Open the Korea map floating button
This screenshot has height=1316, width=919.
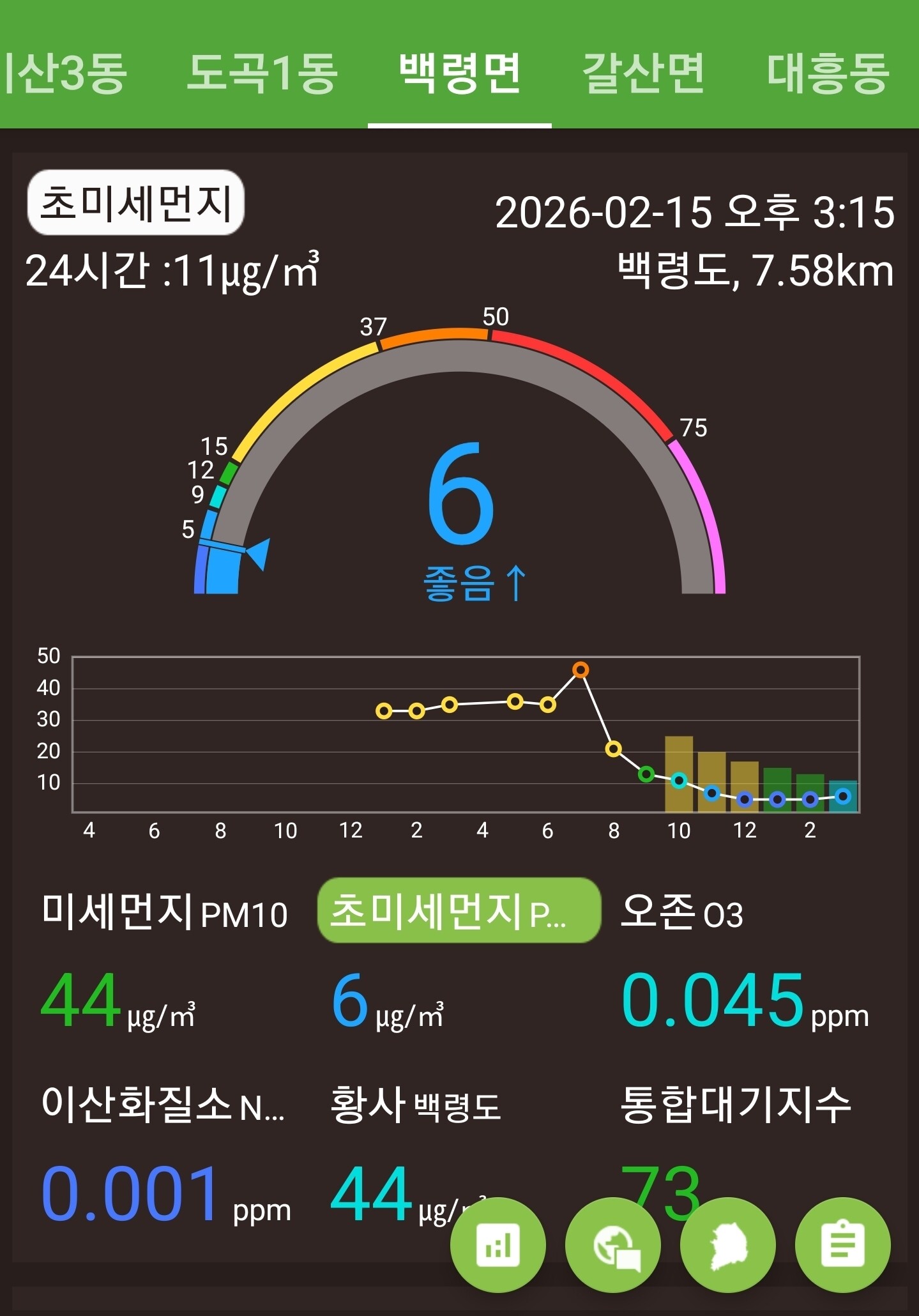tap(728, 1245)
